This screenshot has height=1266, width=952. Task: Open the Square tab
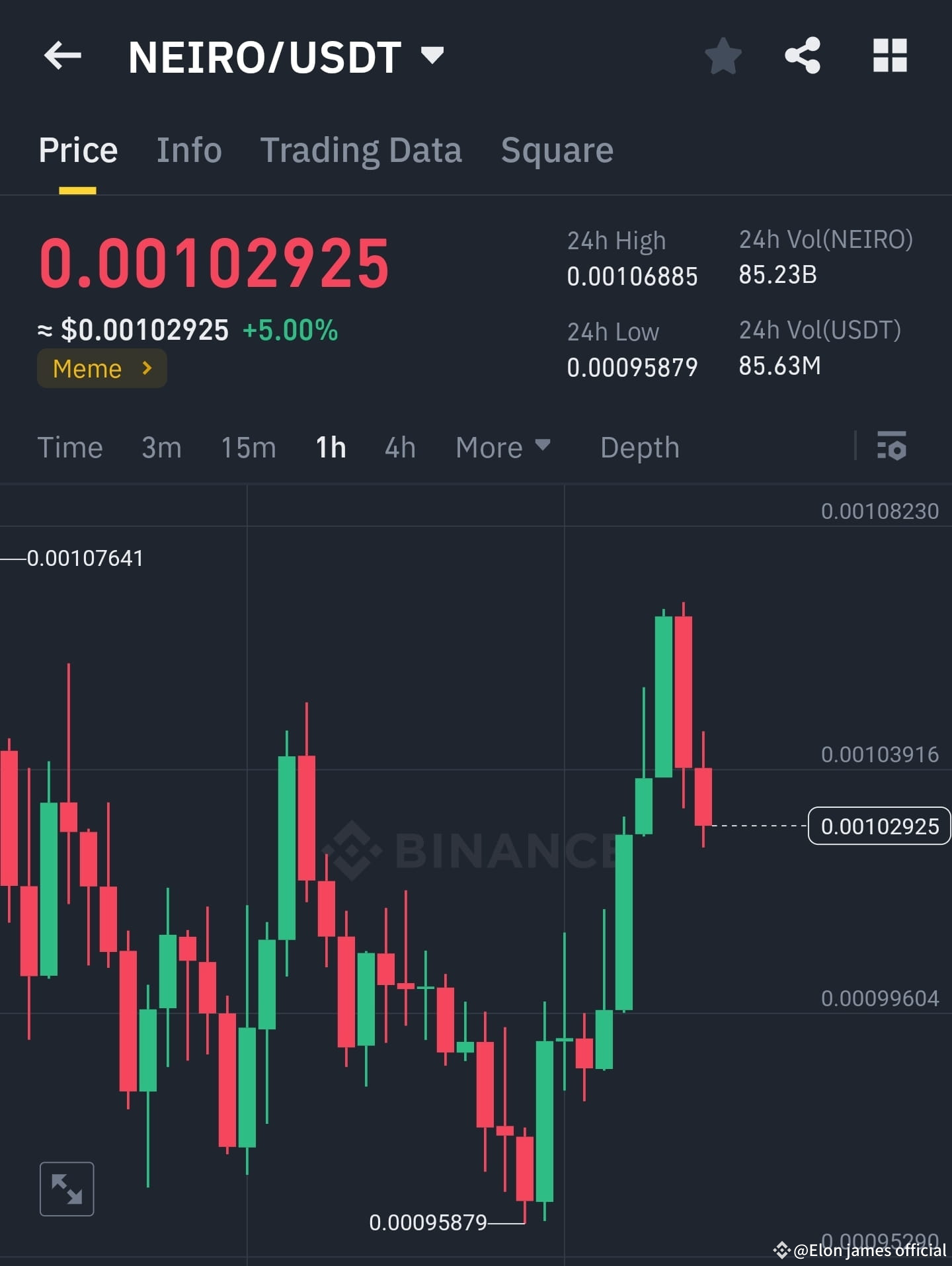point(557,149)
